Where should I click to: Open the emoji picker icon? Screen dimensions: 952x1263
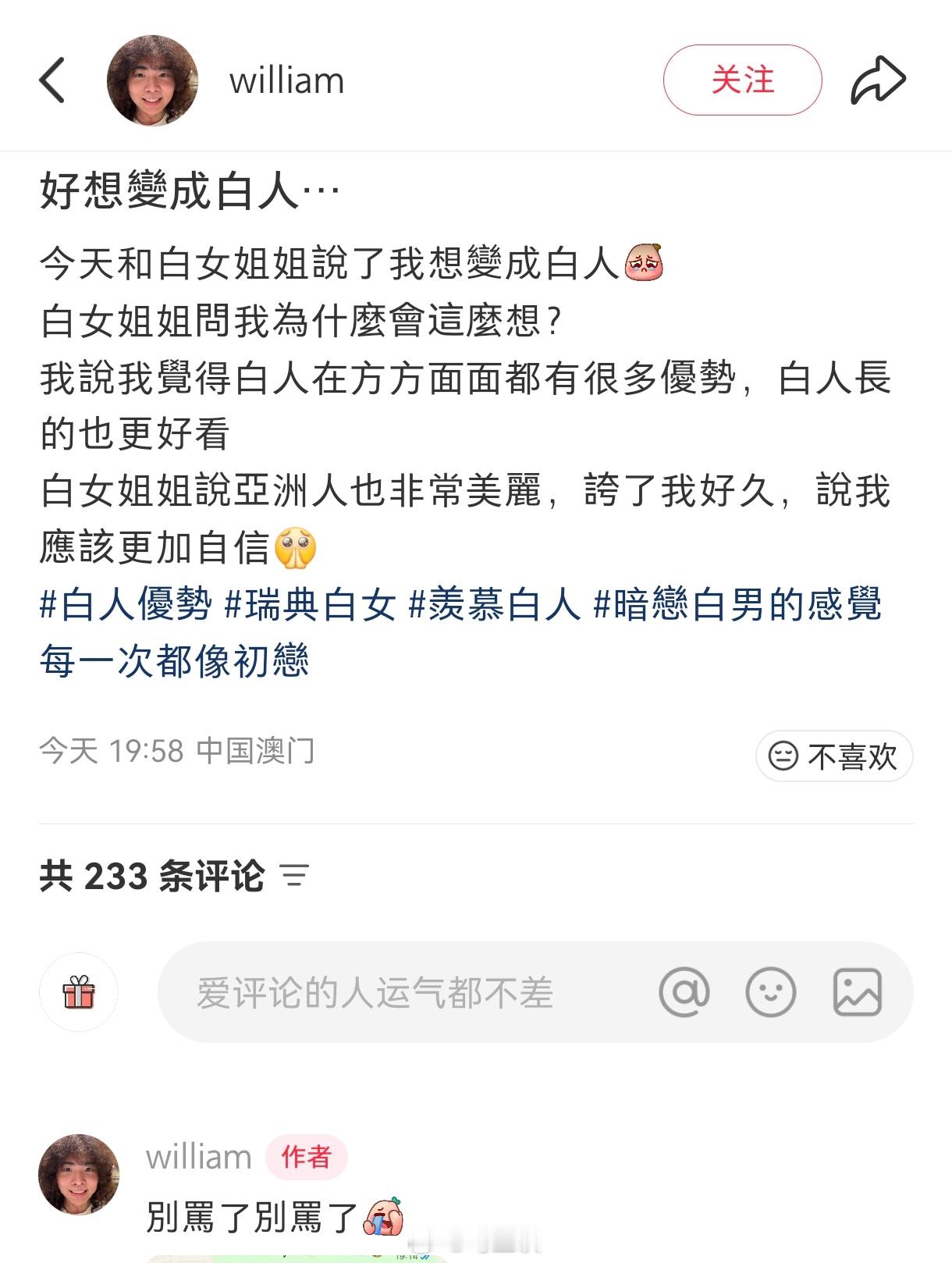pyautogui.click(x=771, y=991)
